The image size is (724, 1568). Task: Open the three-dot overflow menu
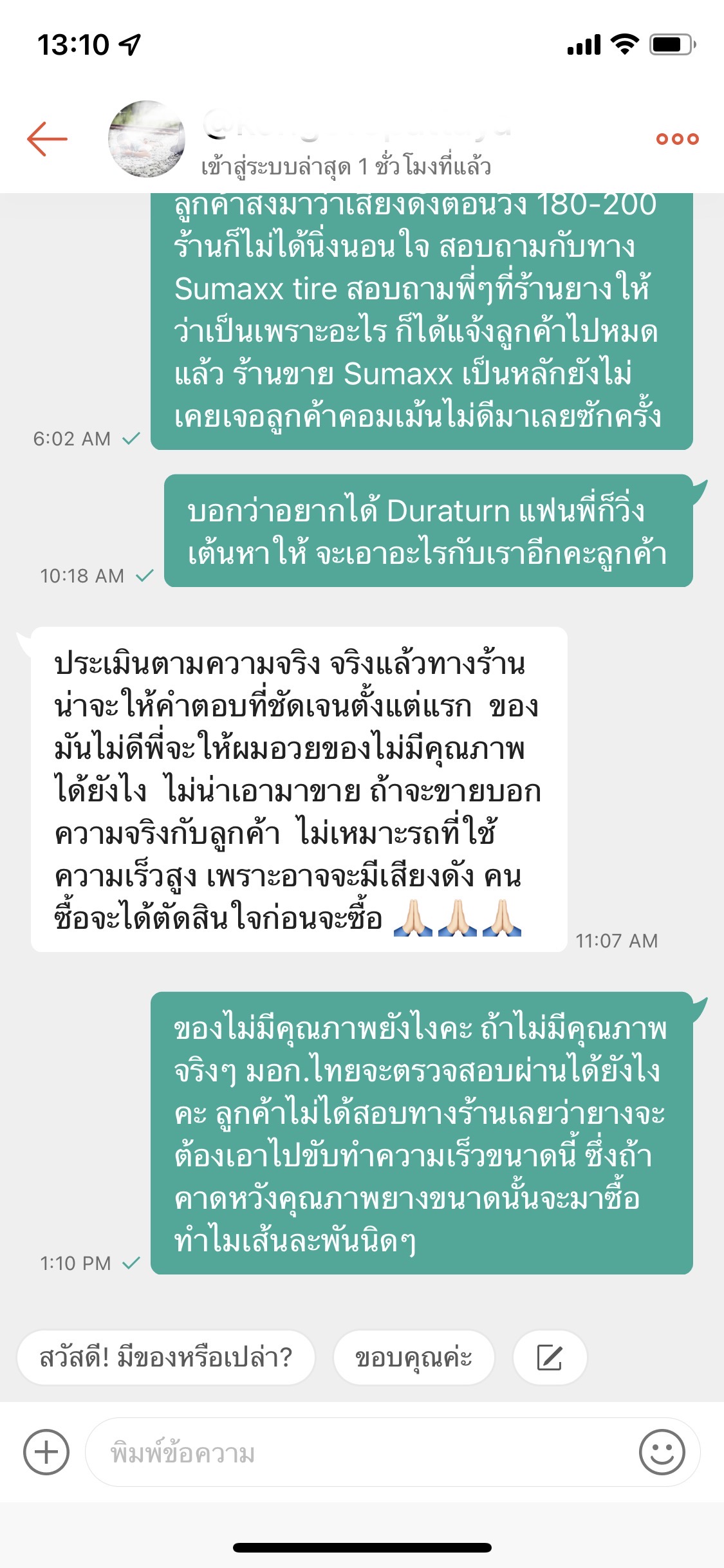tap(677, 138)
